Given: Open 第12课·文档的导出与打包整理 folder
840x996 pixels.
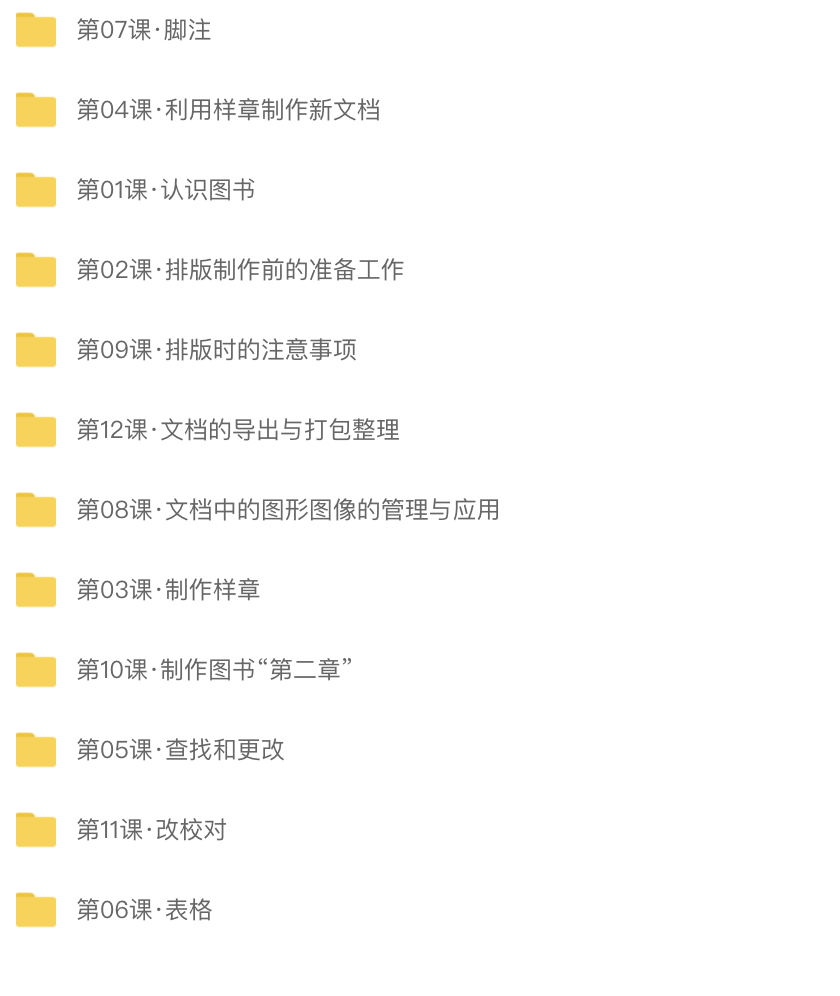Looking at the screenshot, I should point(238,430).
